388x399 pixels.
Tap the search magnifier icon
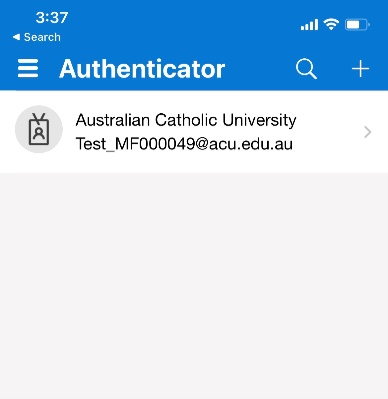coord(306,69)
